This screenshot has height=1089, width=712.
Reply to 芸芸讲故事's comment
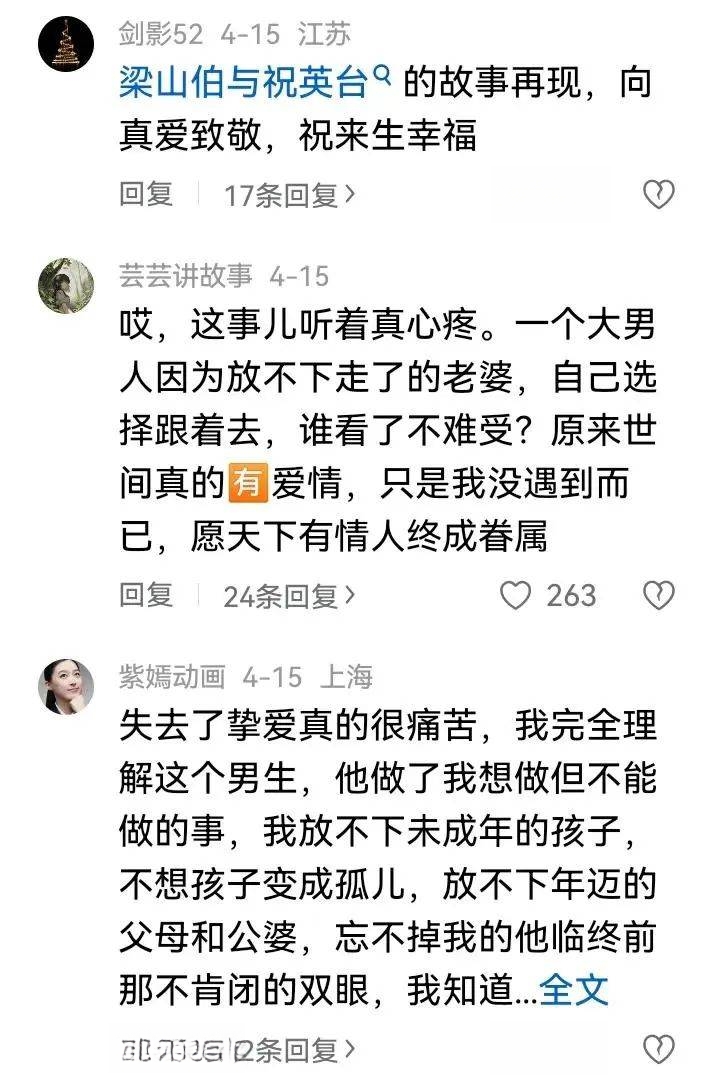click(146, 595)
